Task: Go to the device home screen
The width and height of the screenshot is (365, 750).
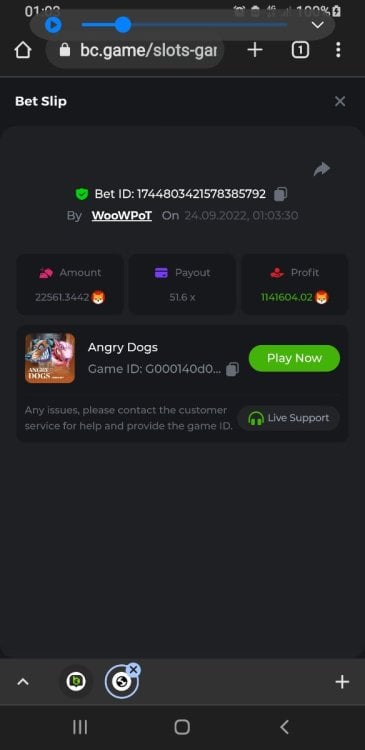Action: (x=182, y=727)
